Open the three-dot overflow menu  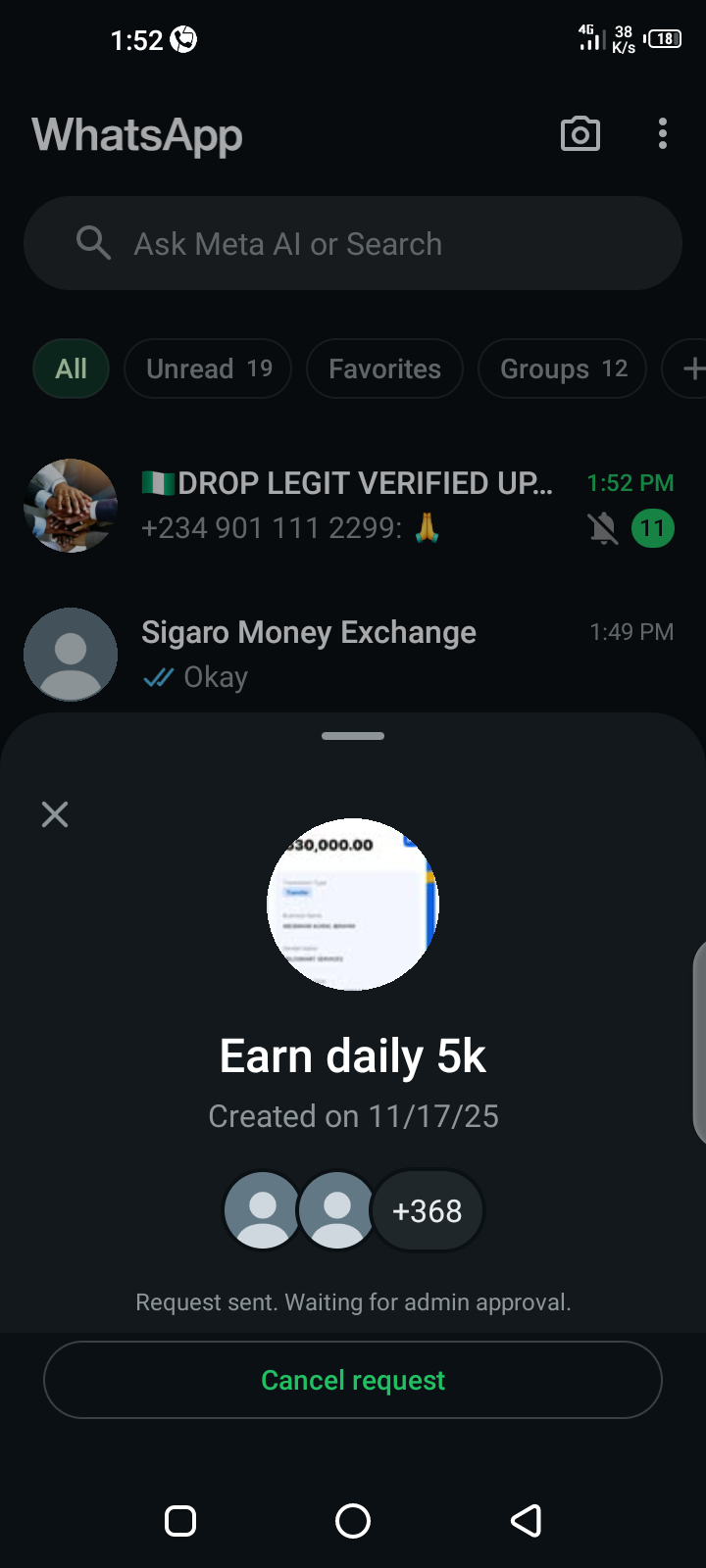[x=663, y=134]
